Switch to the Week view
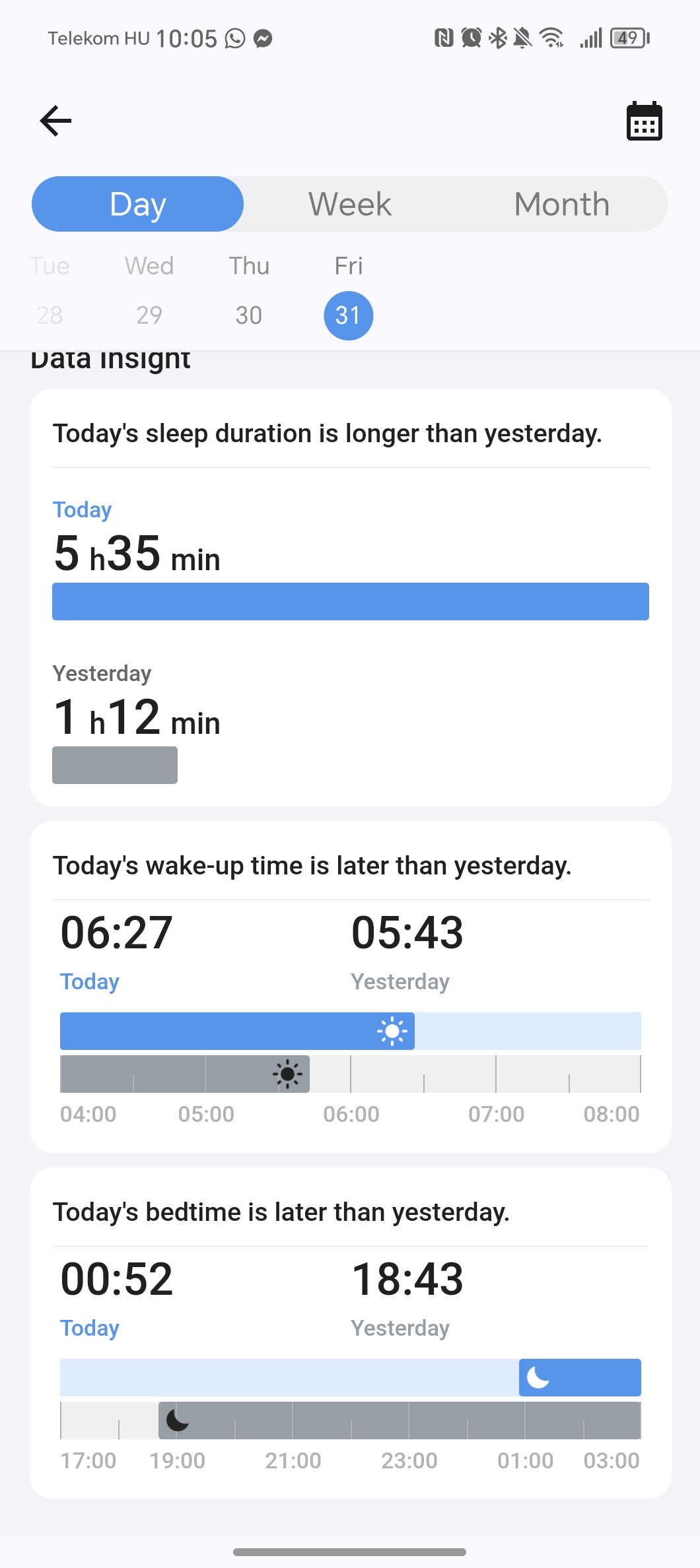The height and width of the screenshot is (1568, 700). coord(350,204)
